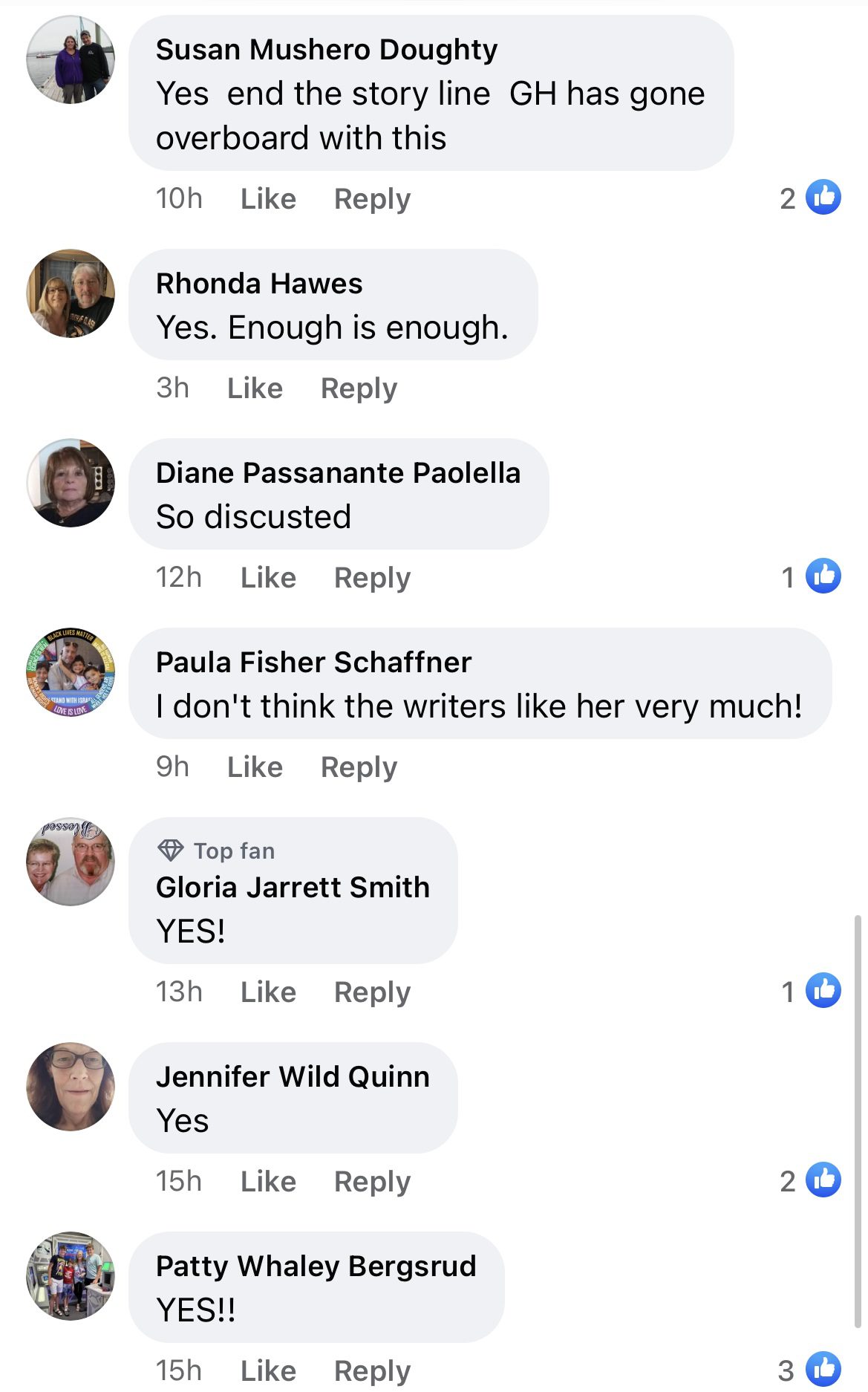Reply to Patty Whaley Bergsrud's comment
This screenshot has height=1392, width=868.
[x=372, y=1371]
